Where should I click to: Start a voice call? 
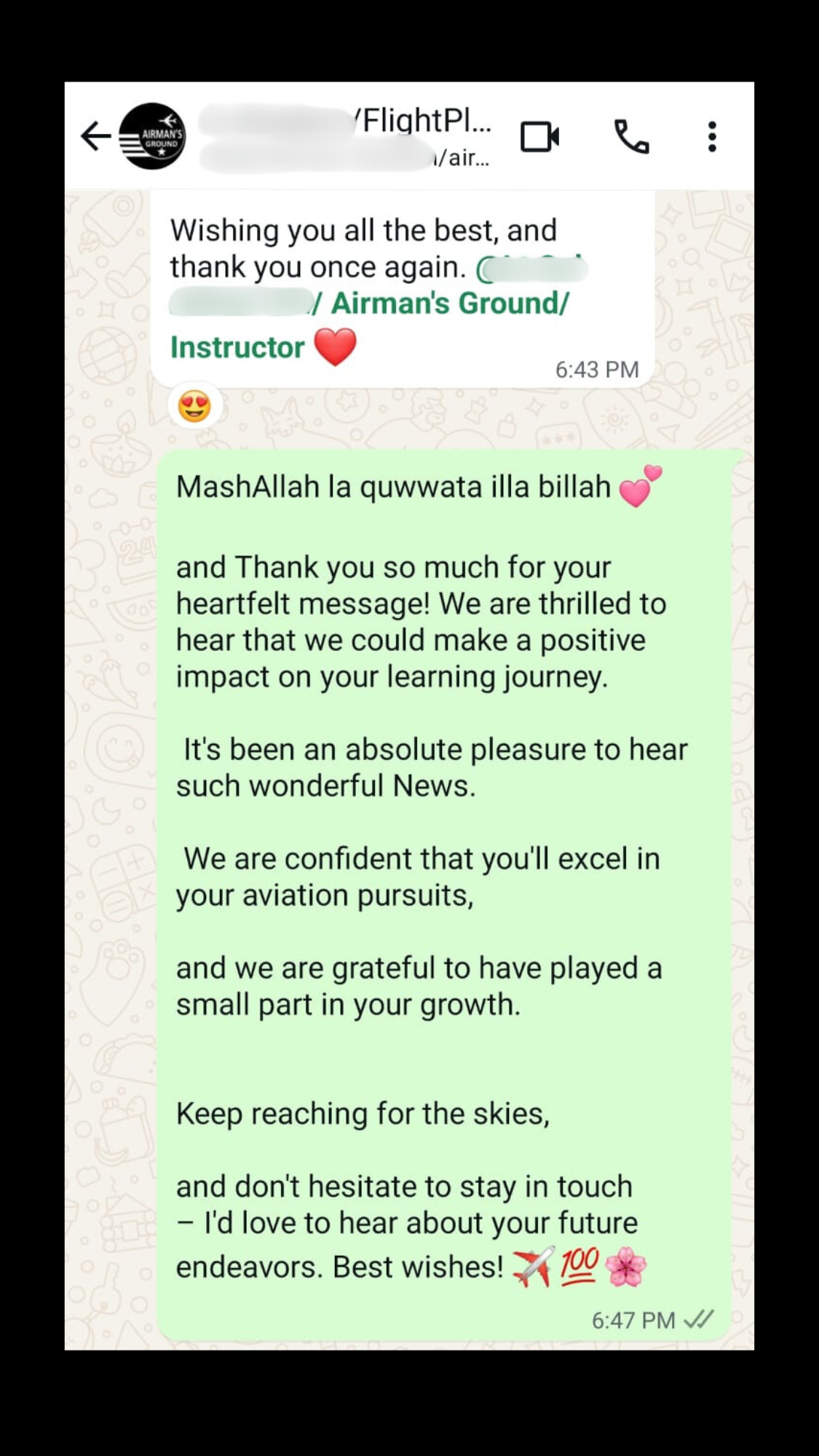click(631, 136)
